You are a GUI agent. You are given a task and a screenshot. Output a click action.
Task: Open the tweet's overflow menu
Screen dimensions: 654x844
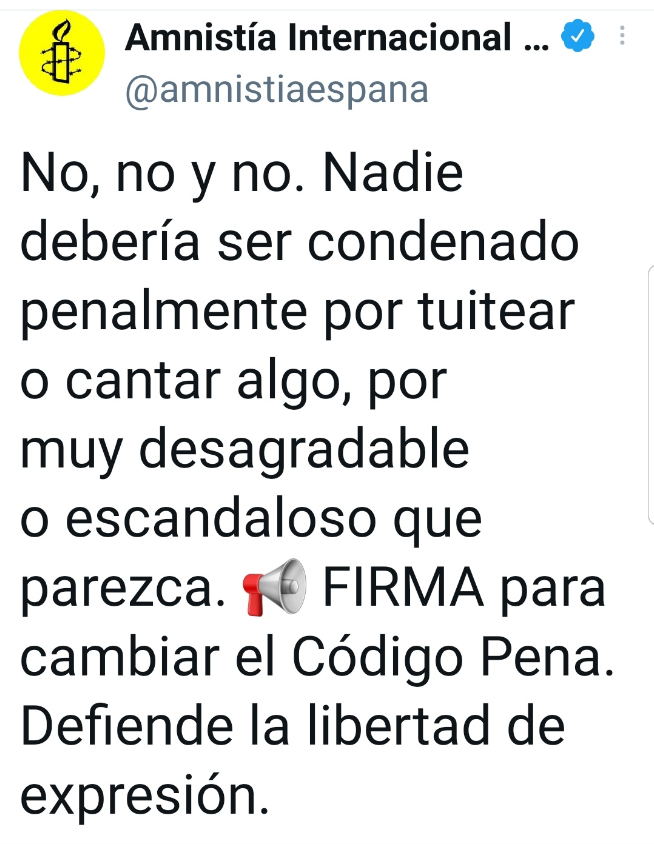624,38
